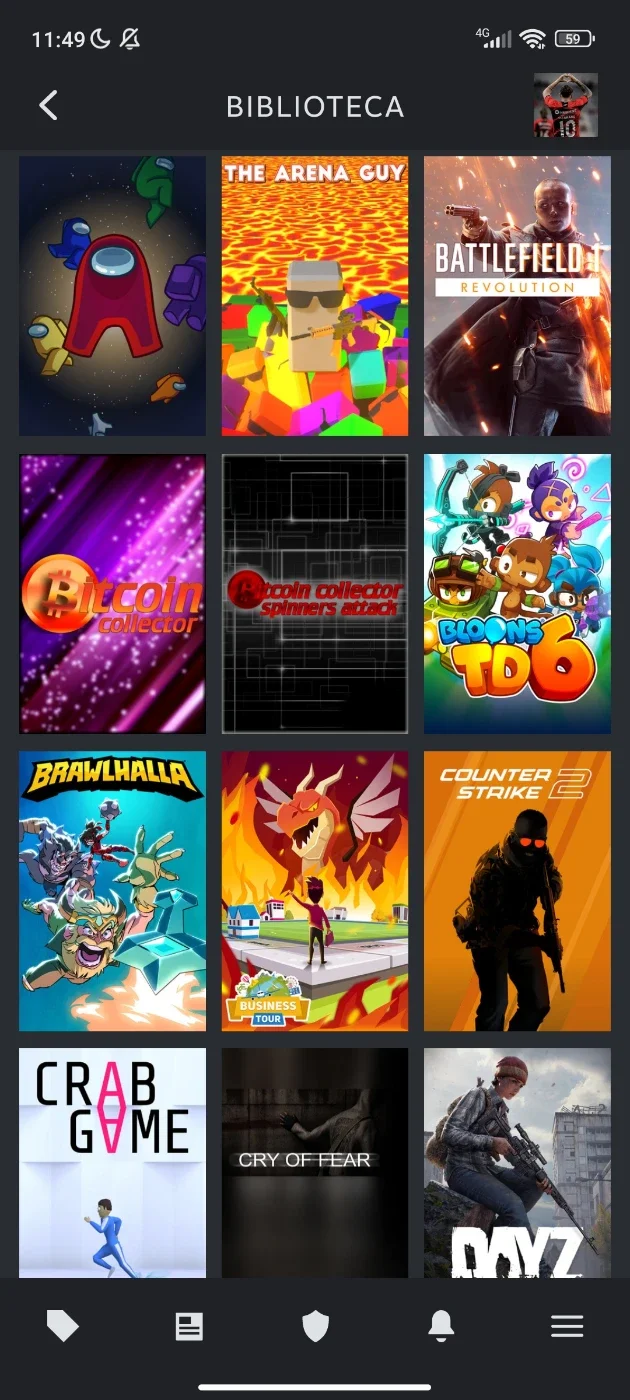Open the notifications bell tab

pyautogui.click(x=441, y=1326)
